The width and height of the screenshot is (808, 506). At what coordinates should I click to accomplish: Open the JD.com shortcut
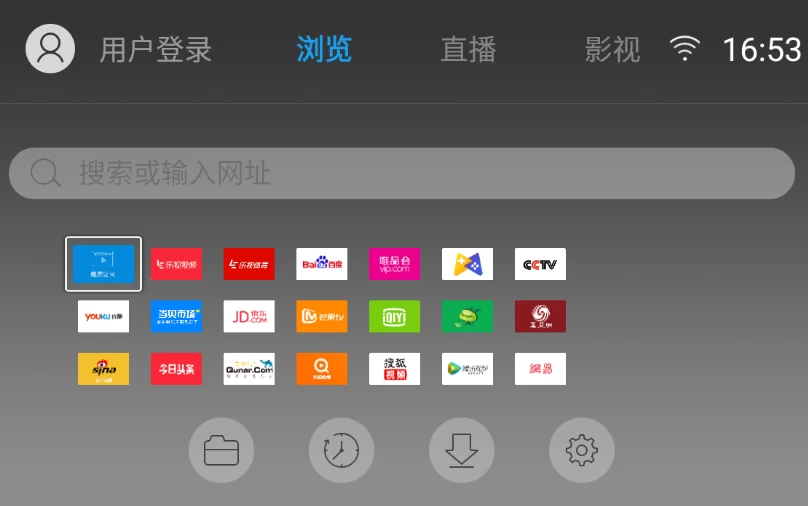point(249,316)
